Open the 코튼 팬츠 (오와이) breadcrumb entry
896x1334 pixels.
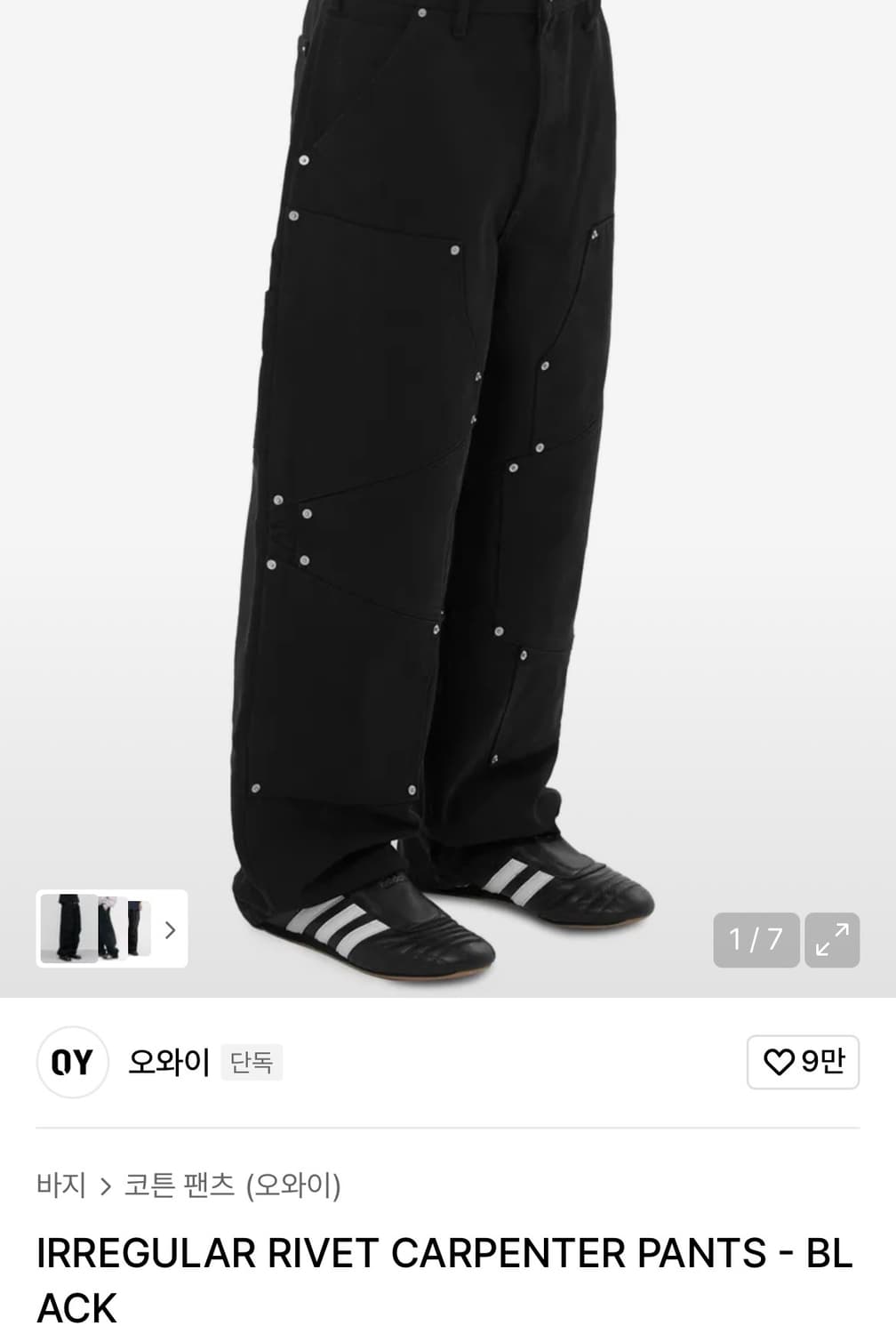(x=234, y=1185)
